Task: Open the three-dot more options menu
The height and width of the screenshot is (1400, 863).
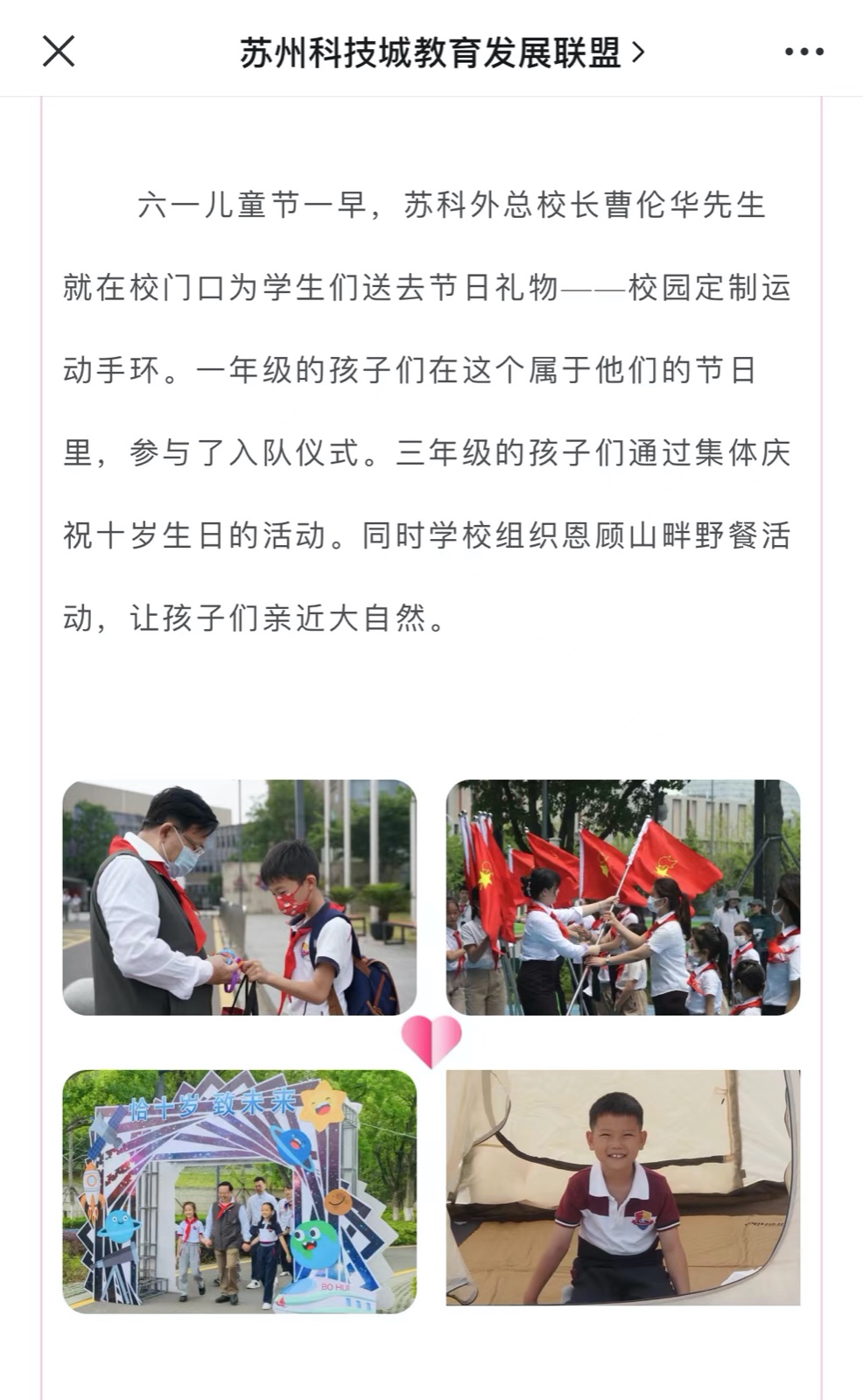Action: (803, 52)
